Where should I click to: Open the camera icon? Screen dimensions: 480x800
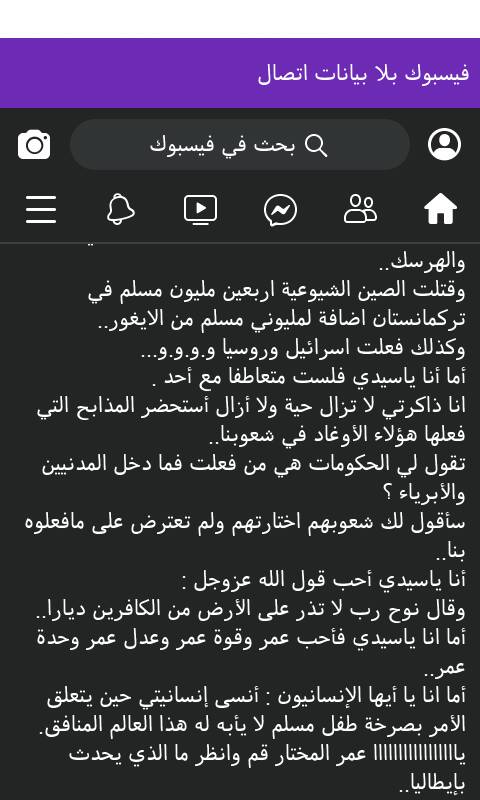34,144
